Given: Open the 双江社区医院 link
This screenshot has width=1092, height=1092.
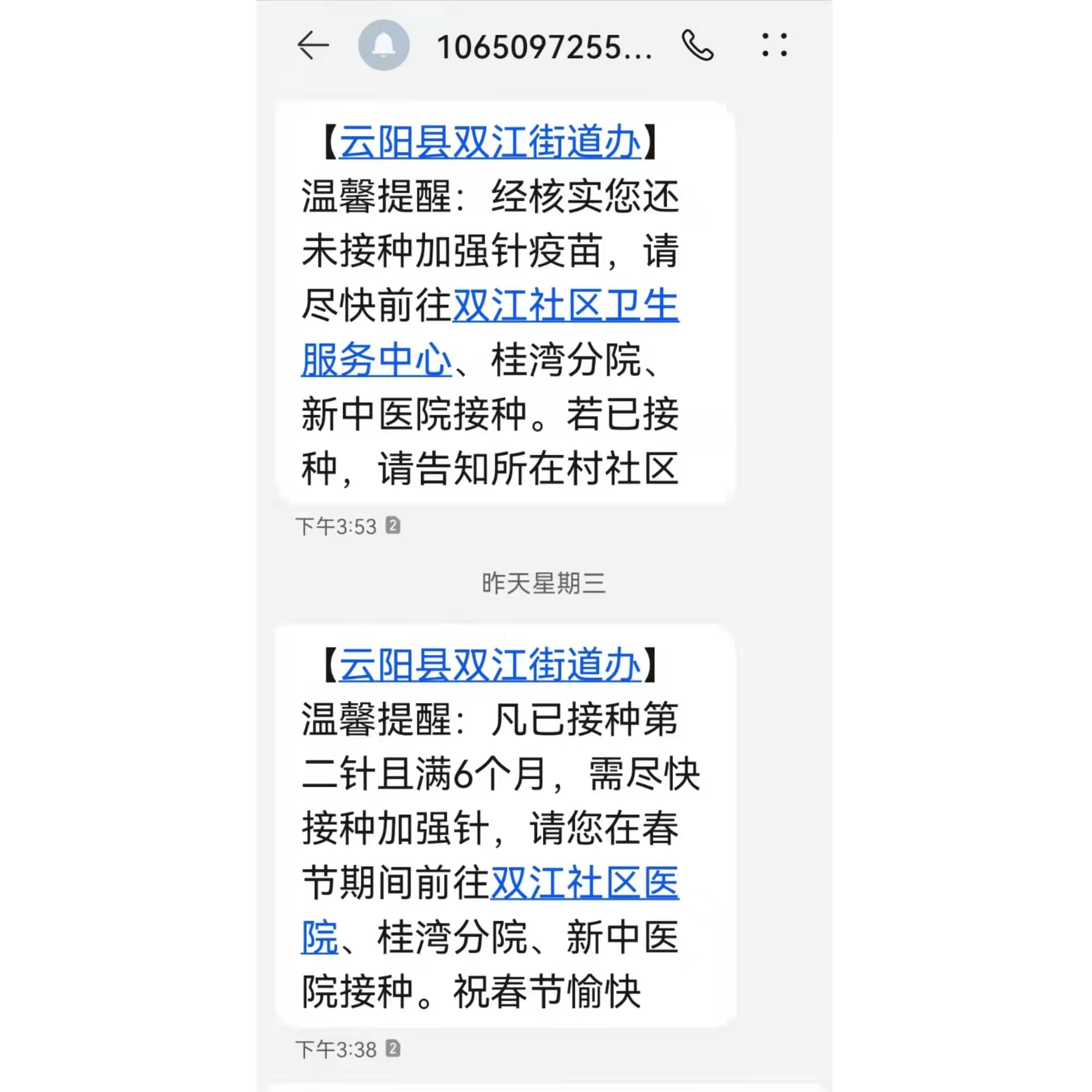Looking at the screenshot, I should tap(584, 883).
